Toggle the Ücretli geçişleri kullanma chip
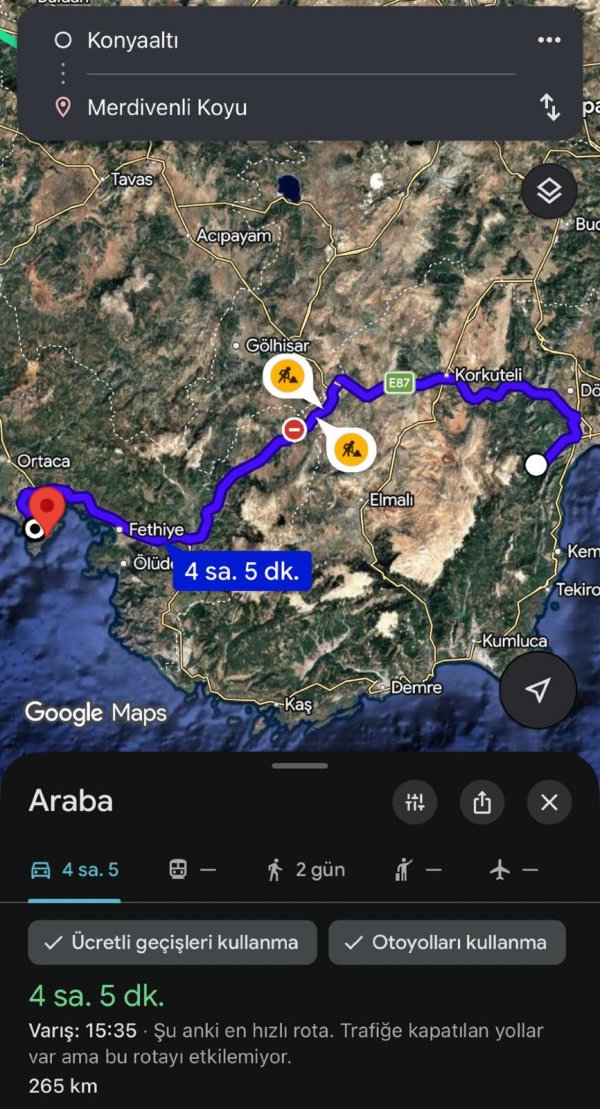The width and height of the screenshot is (600, 1109). click(172, 942)
